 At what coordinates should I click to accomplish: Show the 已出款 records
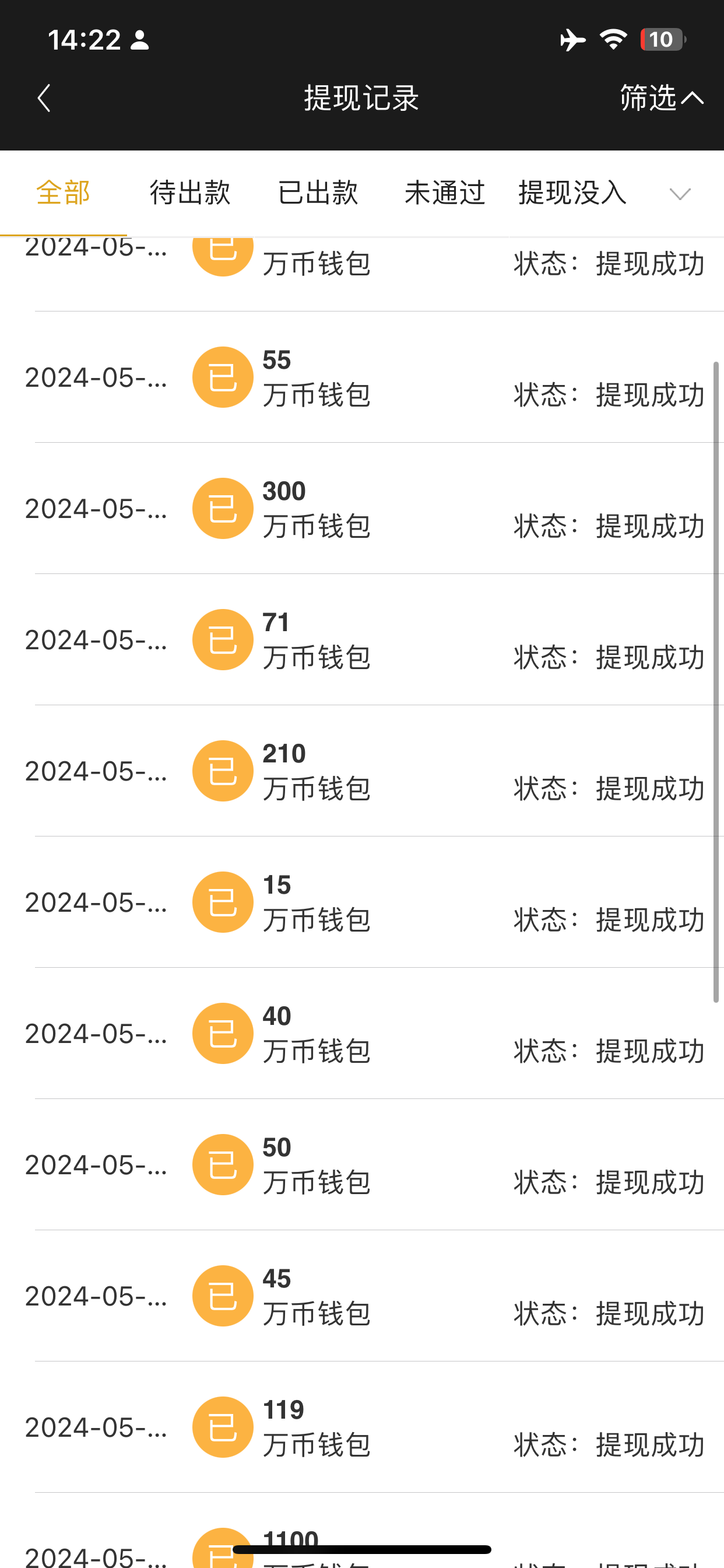tap(318, 193)
